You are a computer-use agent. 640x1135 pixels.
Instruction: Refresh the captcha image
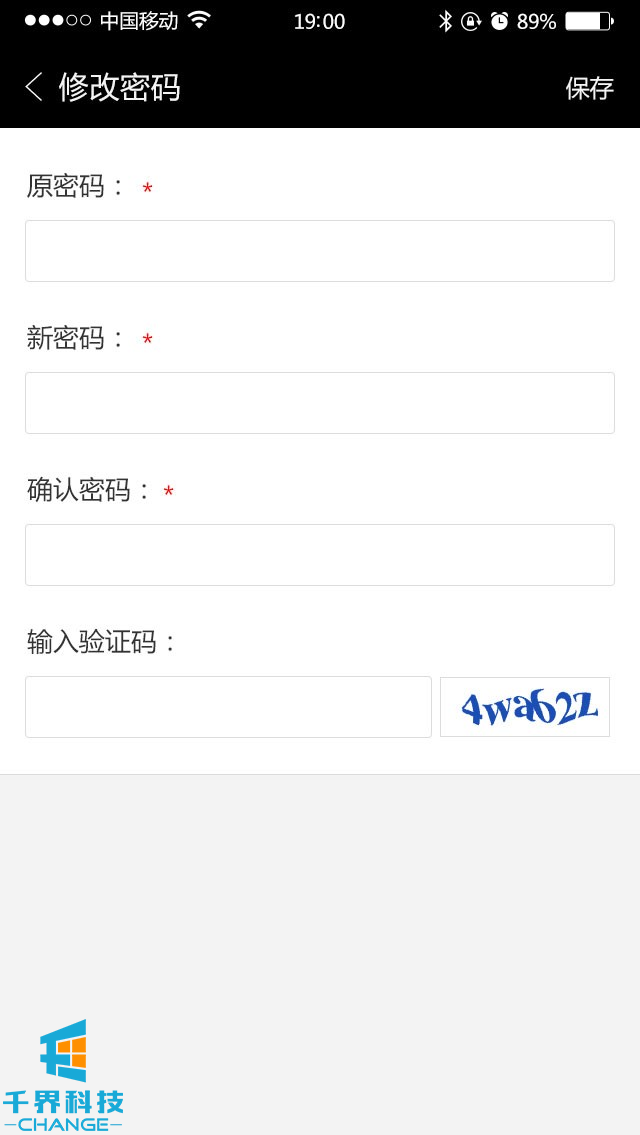tap(525, 707)
